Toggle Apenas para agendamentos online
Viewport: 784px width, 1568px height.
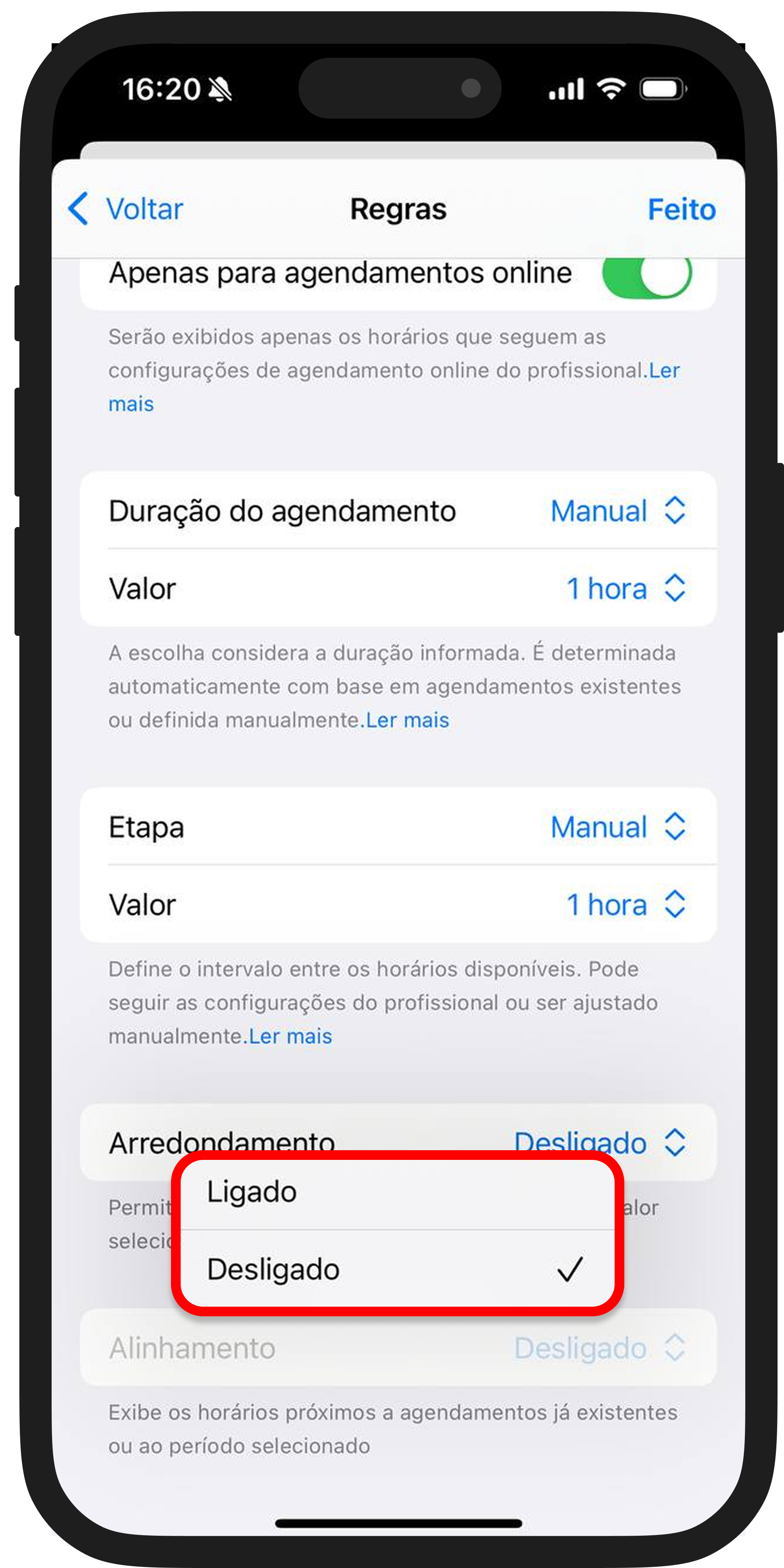point(646,275)
